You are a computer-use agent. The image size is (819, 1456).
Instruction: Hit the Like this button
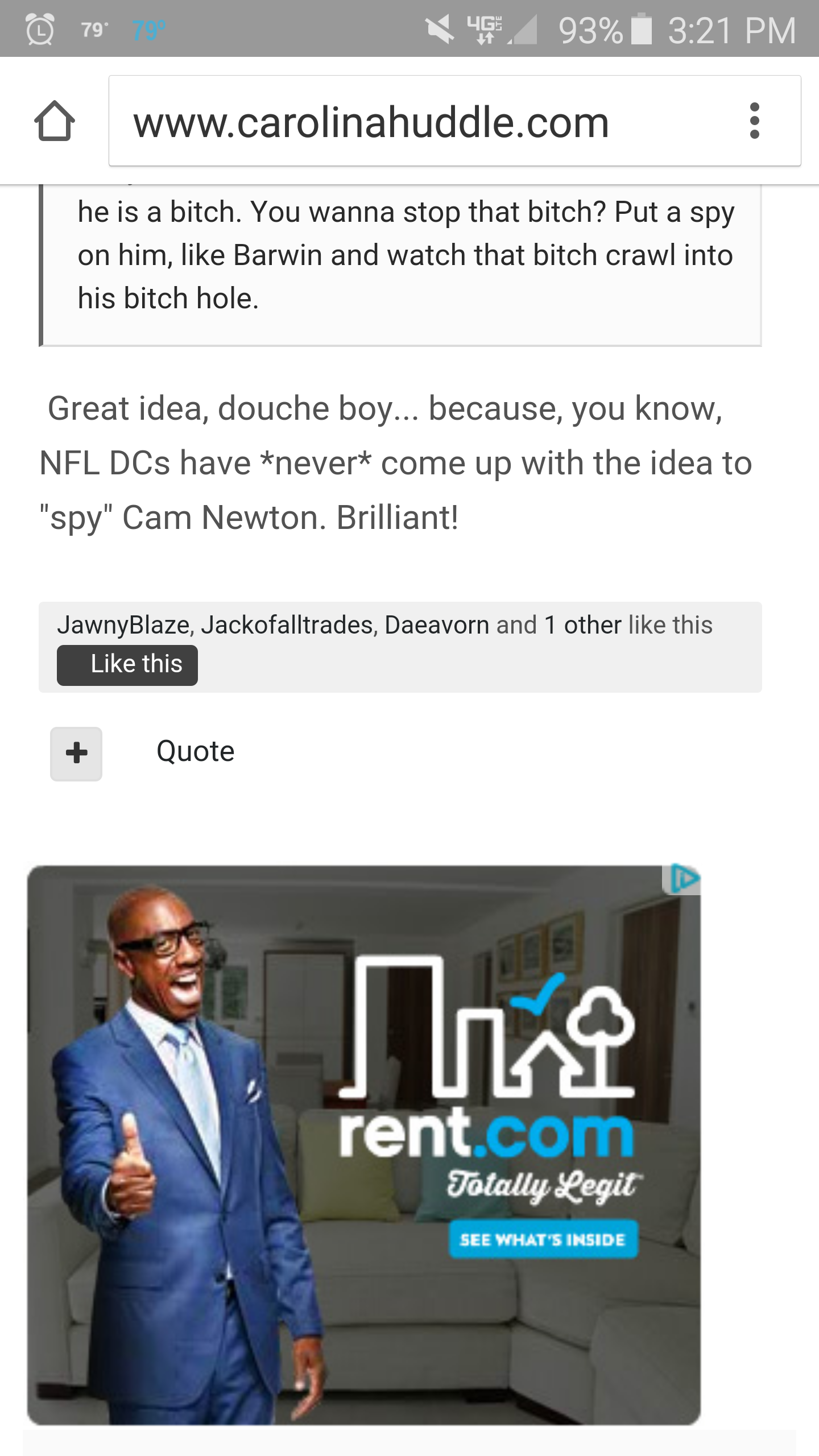127,665
